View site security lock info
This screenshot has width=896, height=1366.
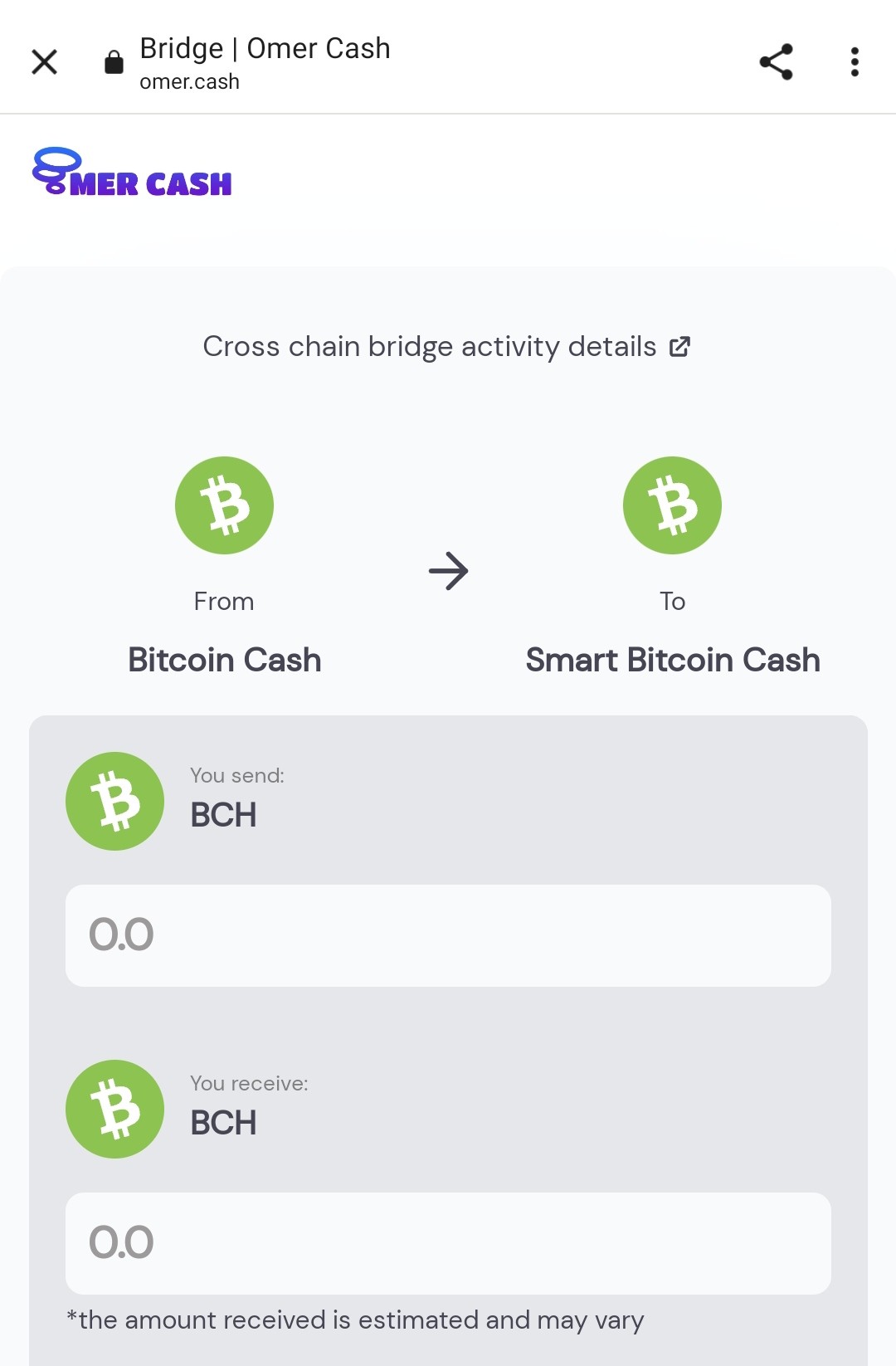(114, 62)
